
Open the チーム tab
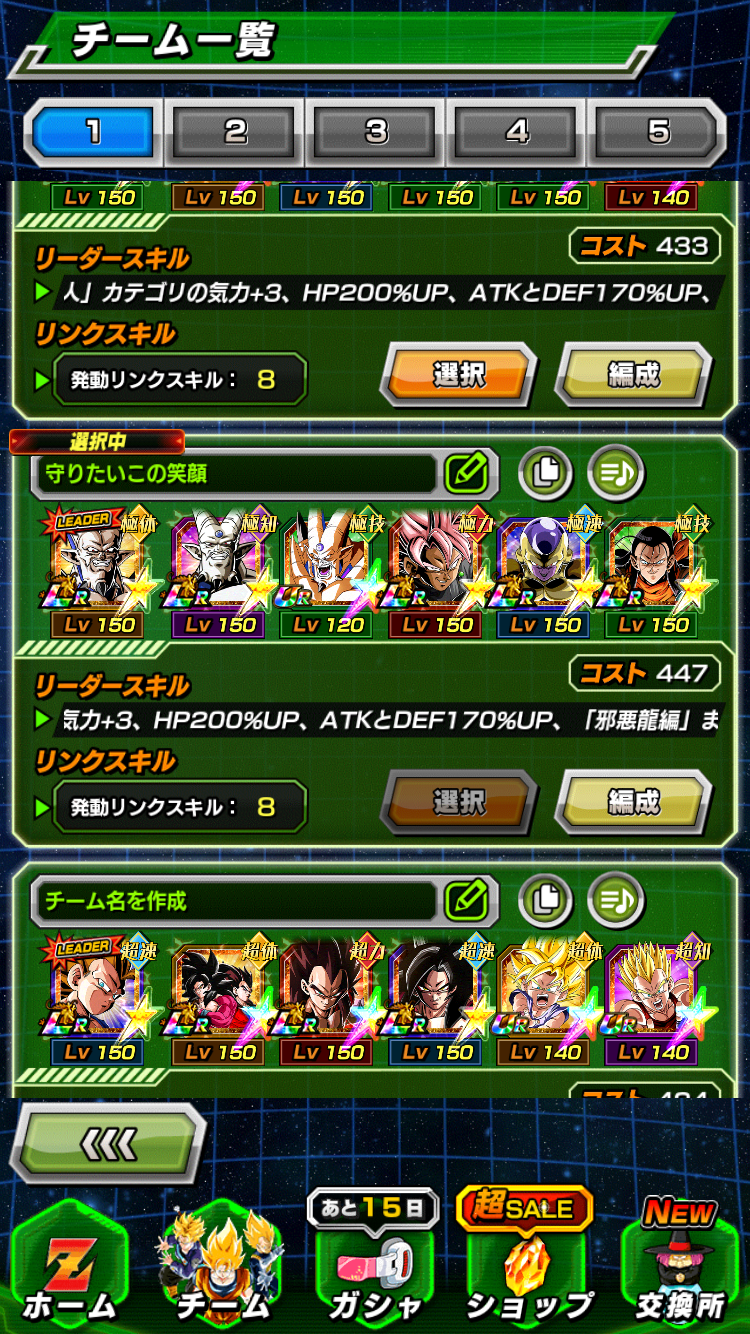tap(222, 1265)
